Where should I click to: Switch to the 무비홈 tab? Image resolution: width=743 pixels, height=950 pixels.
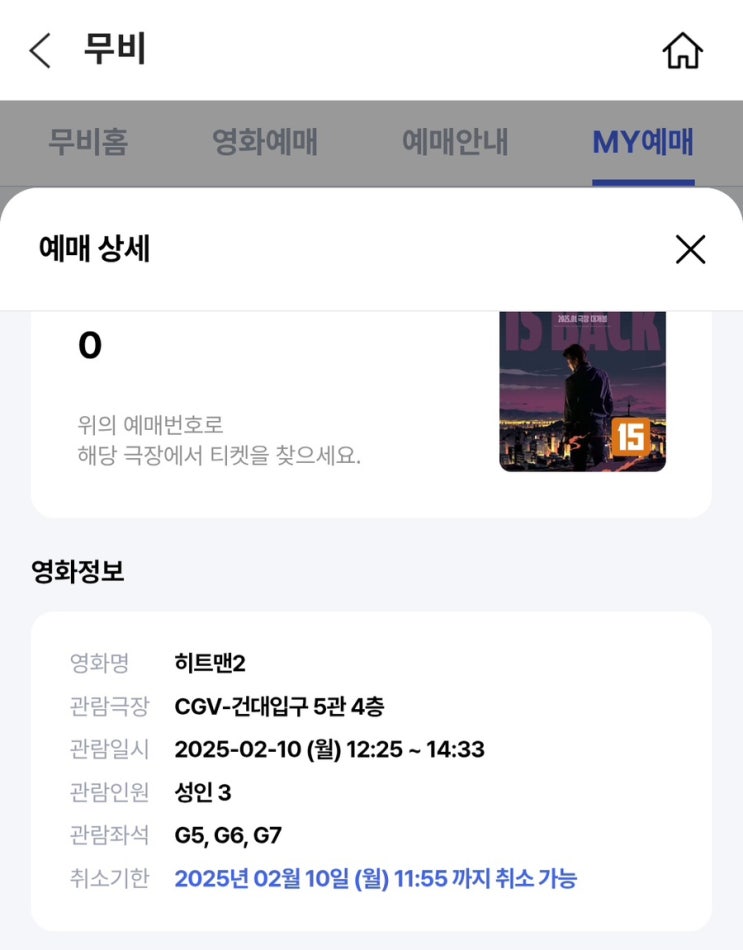(x=88, y=142)
